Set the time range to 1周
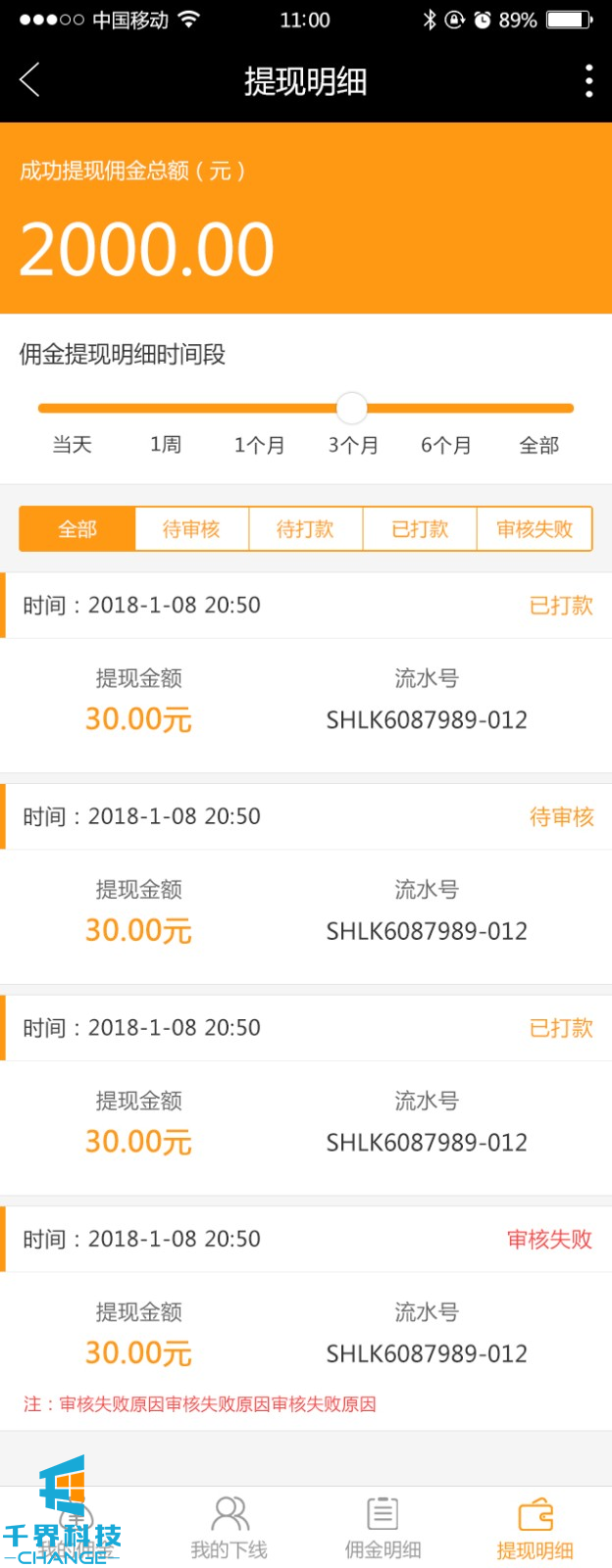The height and width of the screenshot is (1568, 612). coord(165,445)
